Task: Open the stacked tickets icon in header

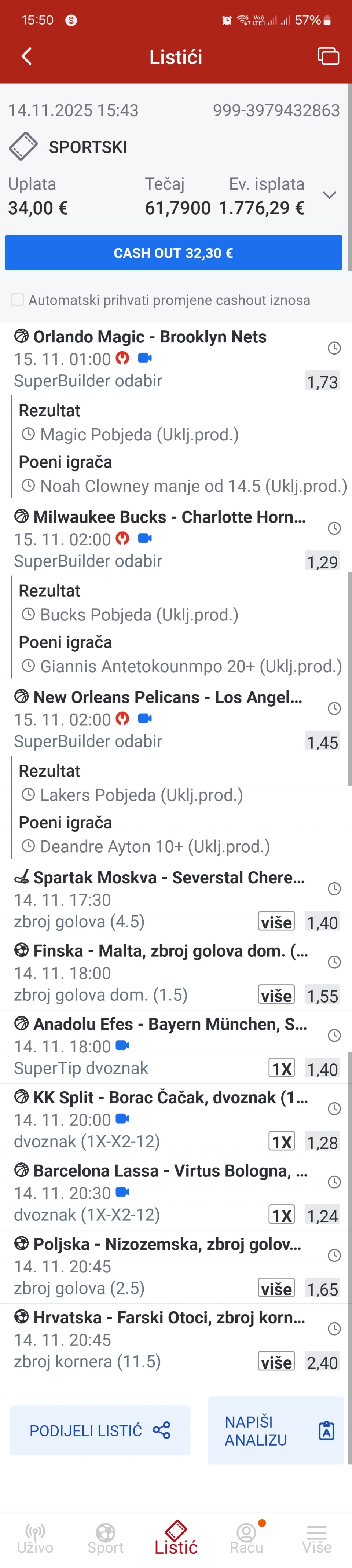Action: (328, 56)
